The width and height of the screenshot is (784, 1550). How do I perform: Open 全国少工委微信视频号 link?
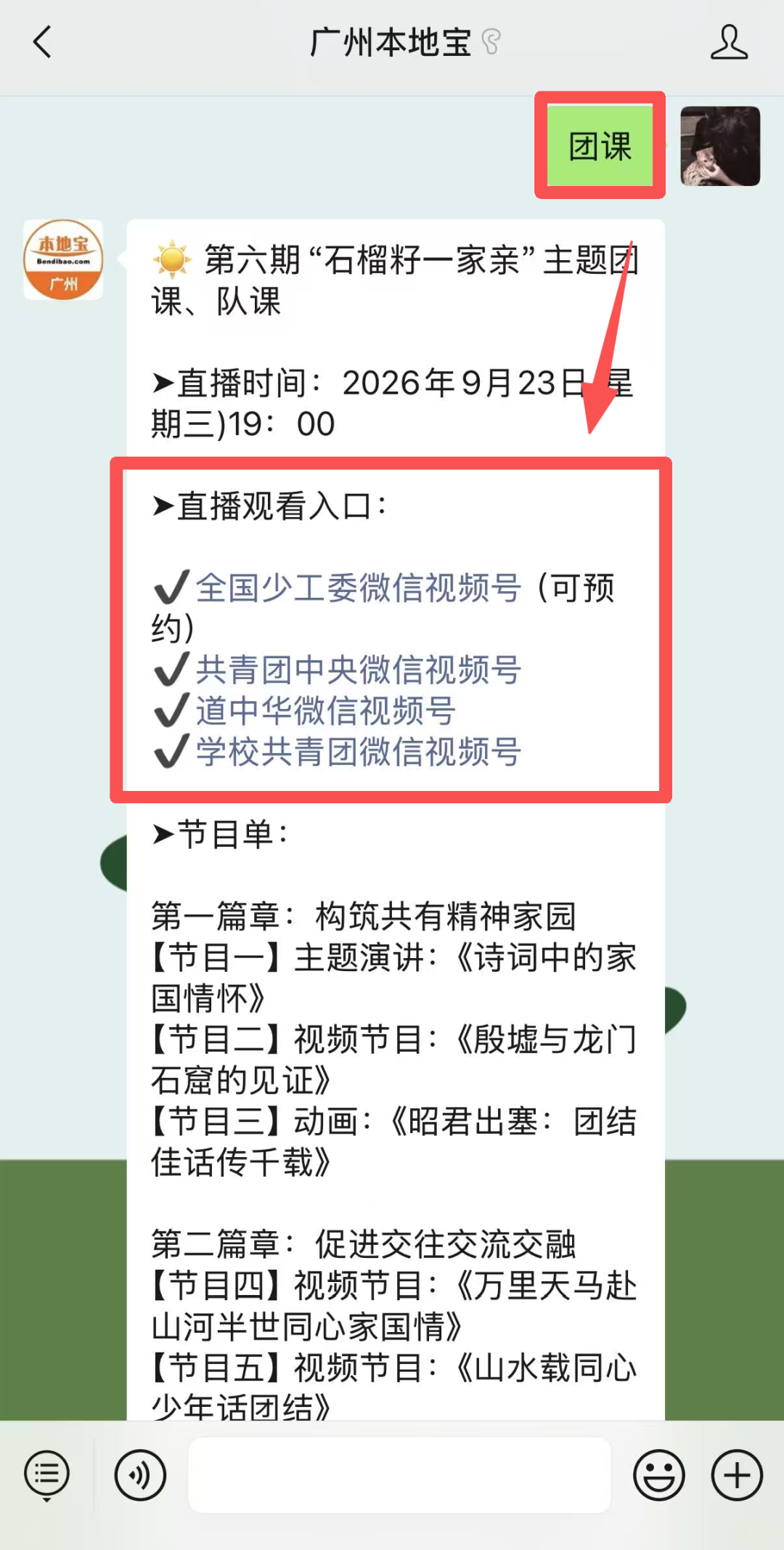(x=359, y=588)
